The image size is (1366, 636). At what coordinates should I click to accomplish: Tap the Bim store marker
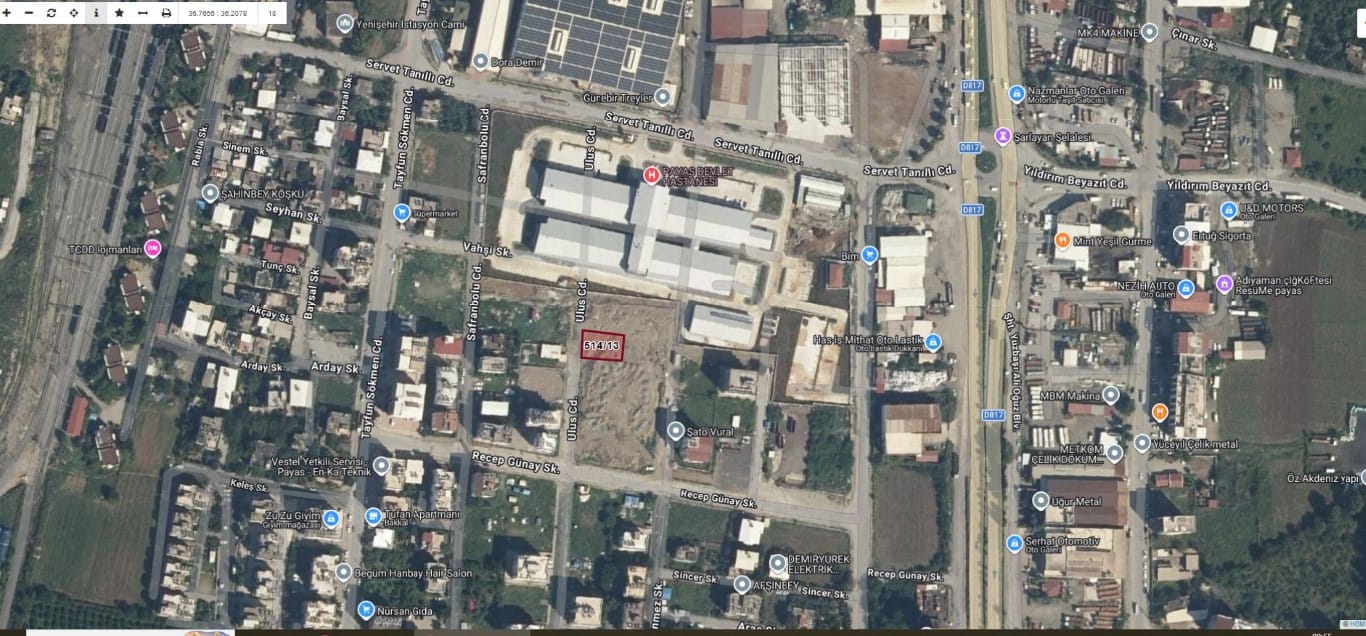point(869,255)
